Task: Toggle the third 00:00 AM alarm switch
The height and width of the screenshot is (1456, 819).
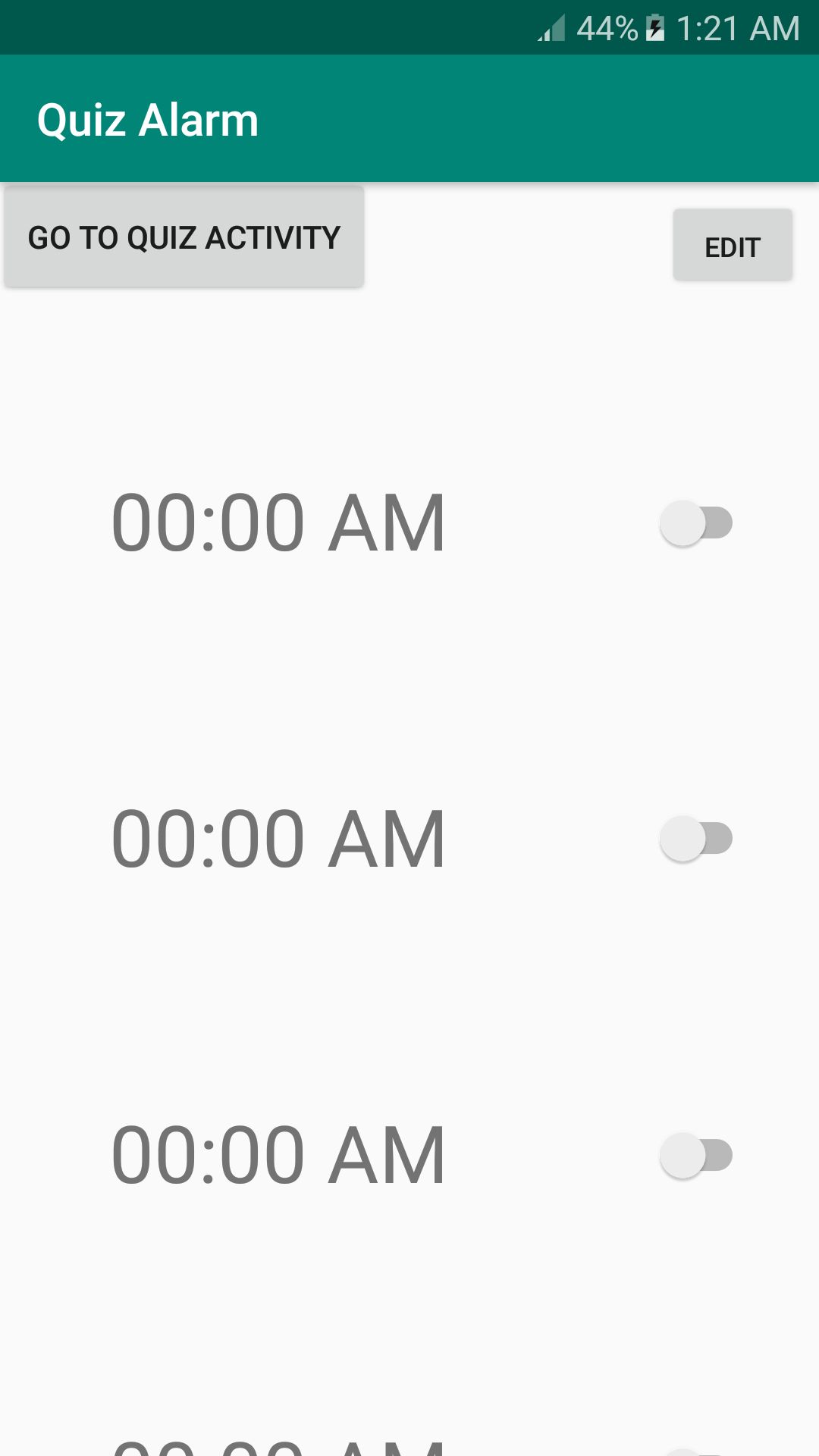Action: [x=696, y=1156]
